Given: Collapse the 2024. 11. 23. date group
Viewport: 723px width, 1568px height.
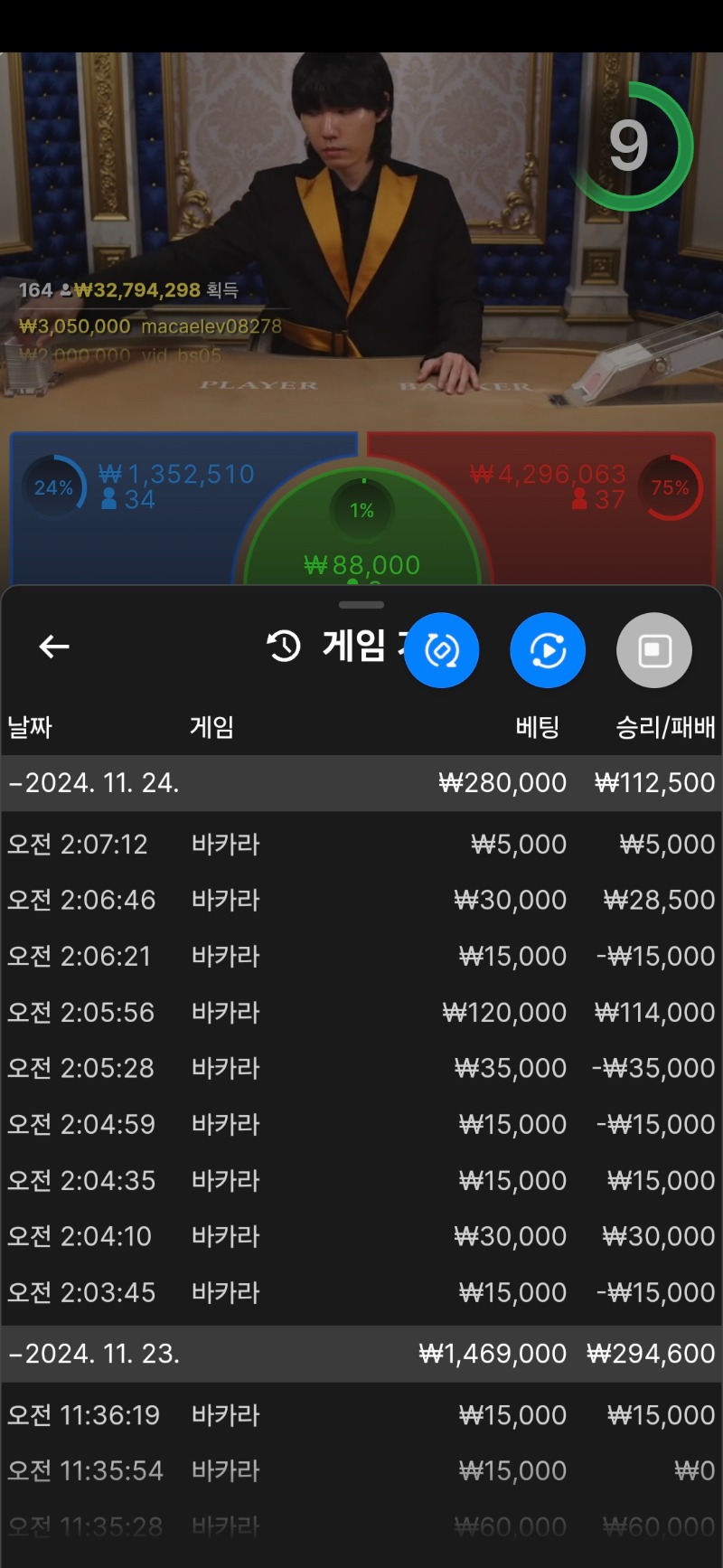Looking at the screenshot, I should coord(94,1354).
